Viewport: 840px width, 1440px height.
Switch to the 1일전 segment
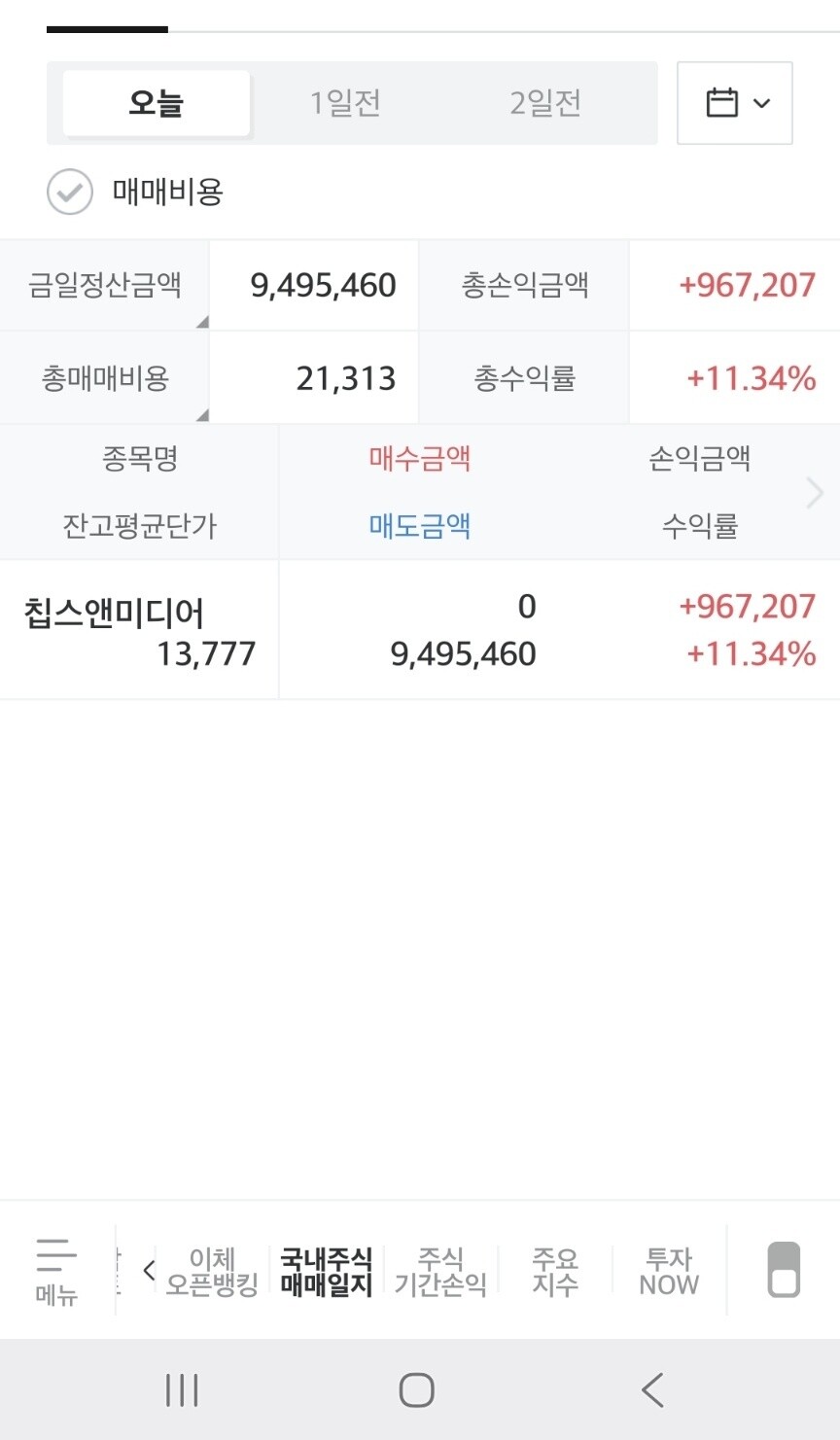click(x=345, y=103)
